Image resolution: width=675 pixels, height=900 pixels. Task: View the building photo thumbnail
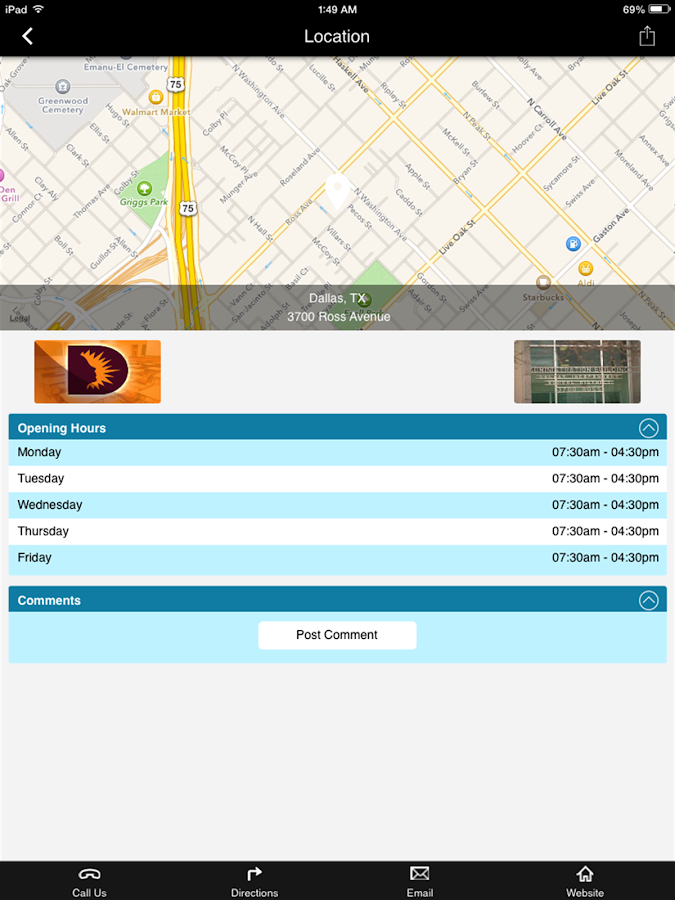pos(577,372)
